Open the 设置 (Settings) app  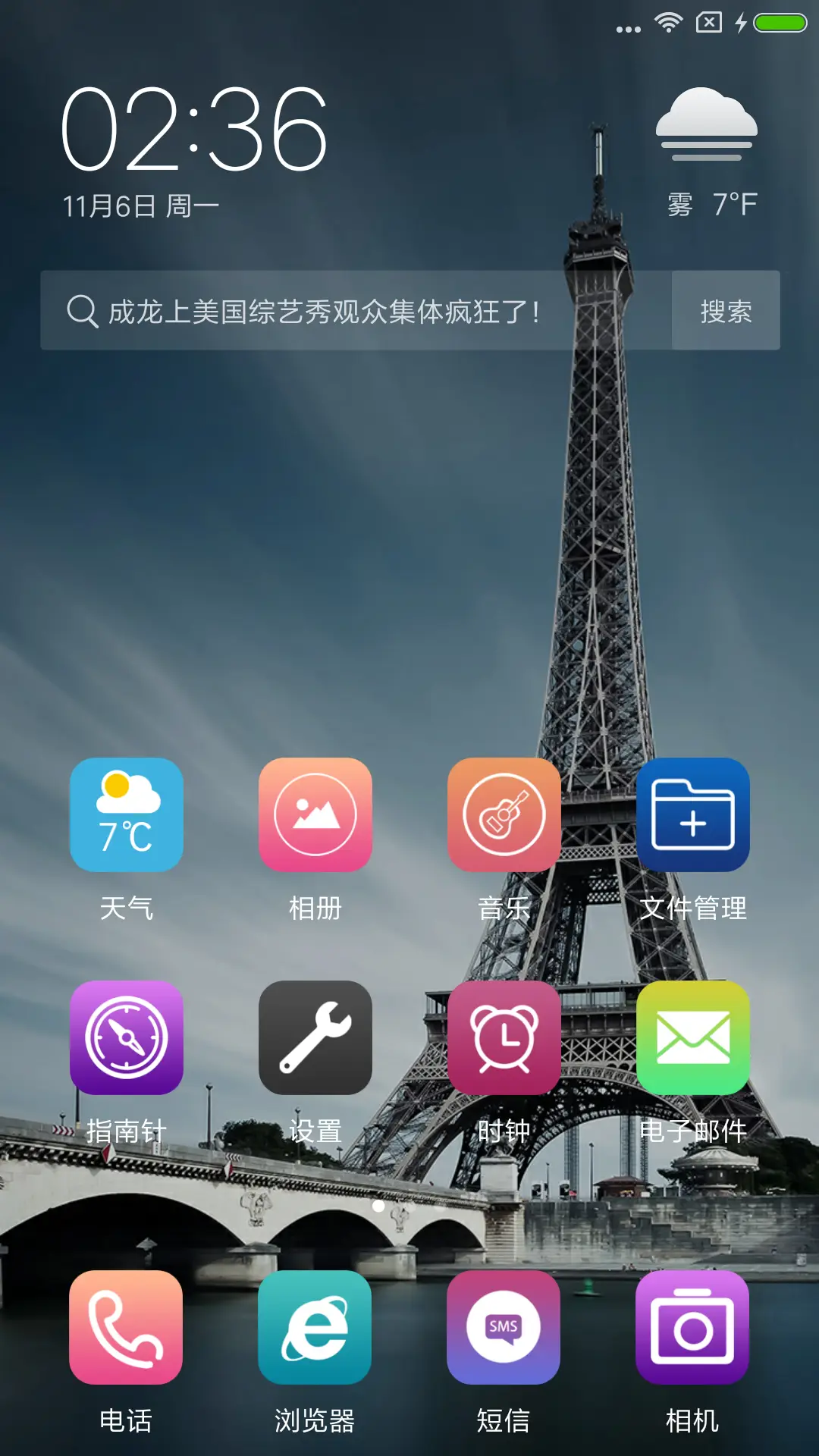tap(315, 1037)
